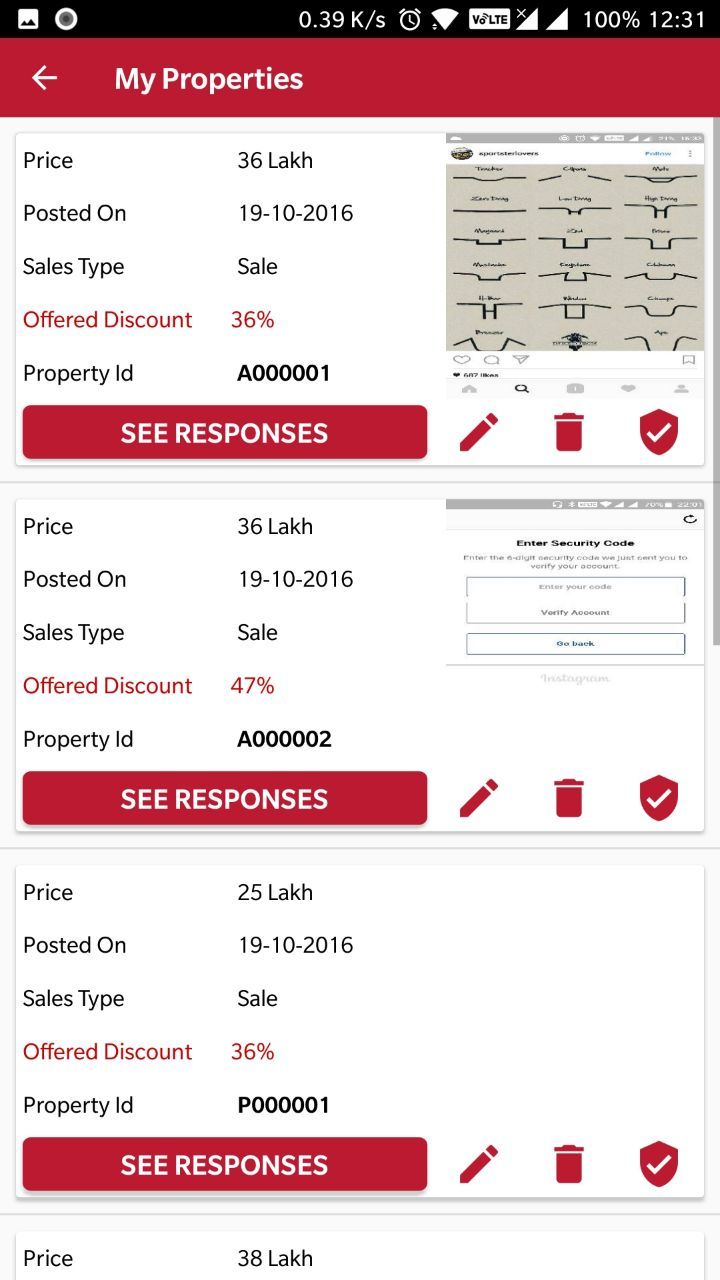This screenshot has height=1280, width=720.
Task: Delete property A000002
Action: [569, 798]
